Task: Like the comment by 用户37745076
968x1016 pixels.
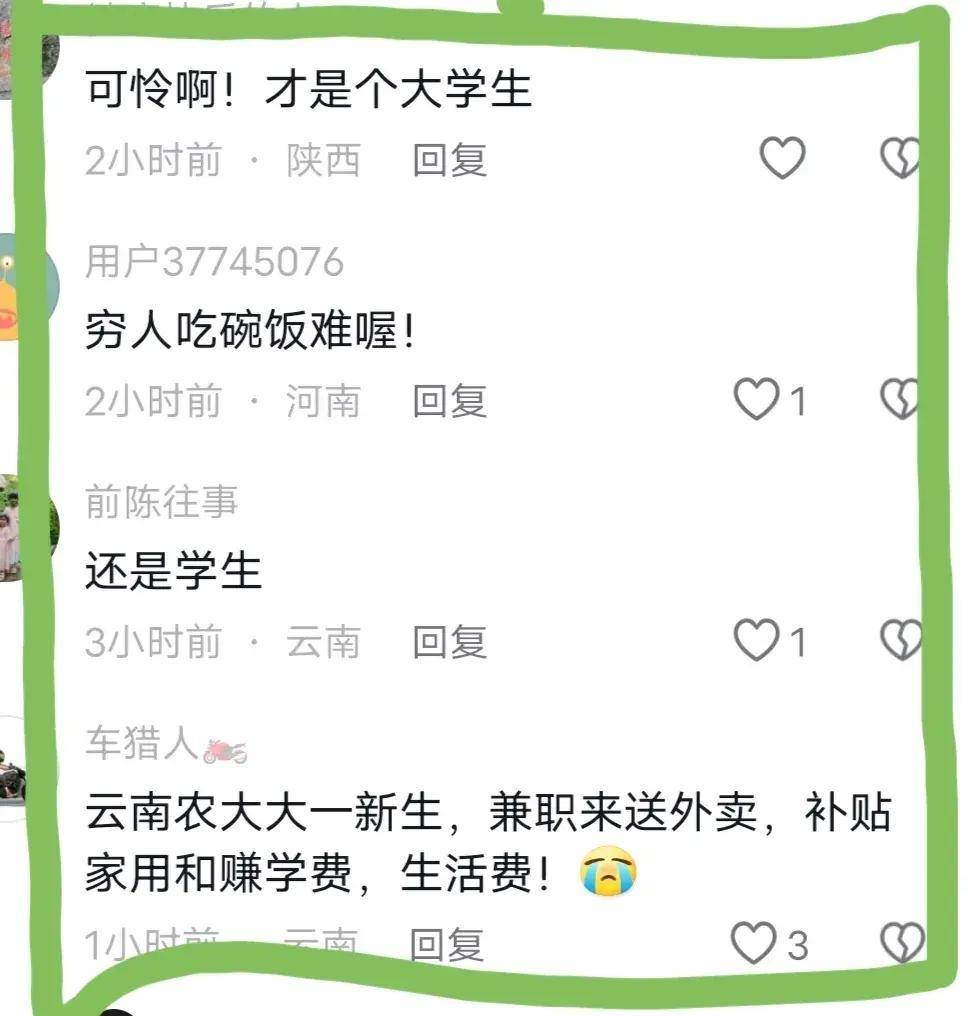Action: click(x=756, y=400)
